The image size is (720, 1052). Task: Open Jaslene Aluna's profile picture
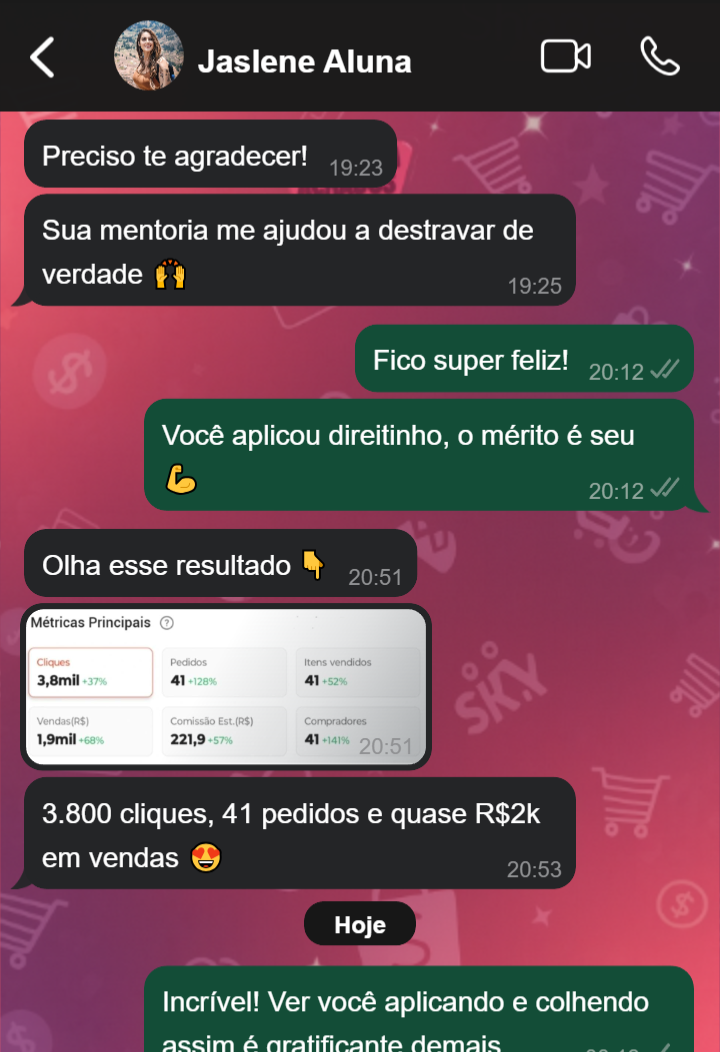pos(149,57)
